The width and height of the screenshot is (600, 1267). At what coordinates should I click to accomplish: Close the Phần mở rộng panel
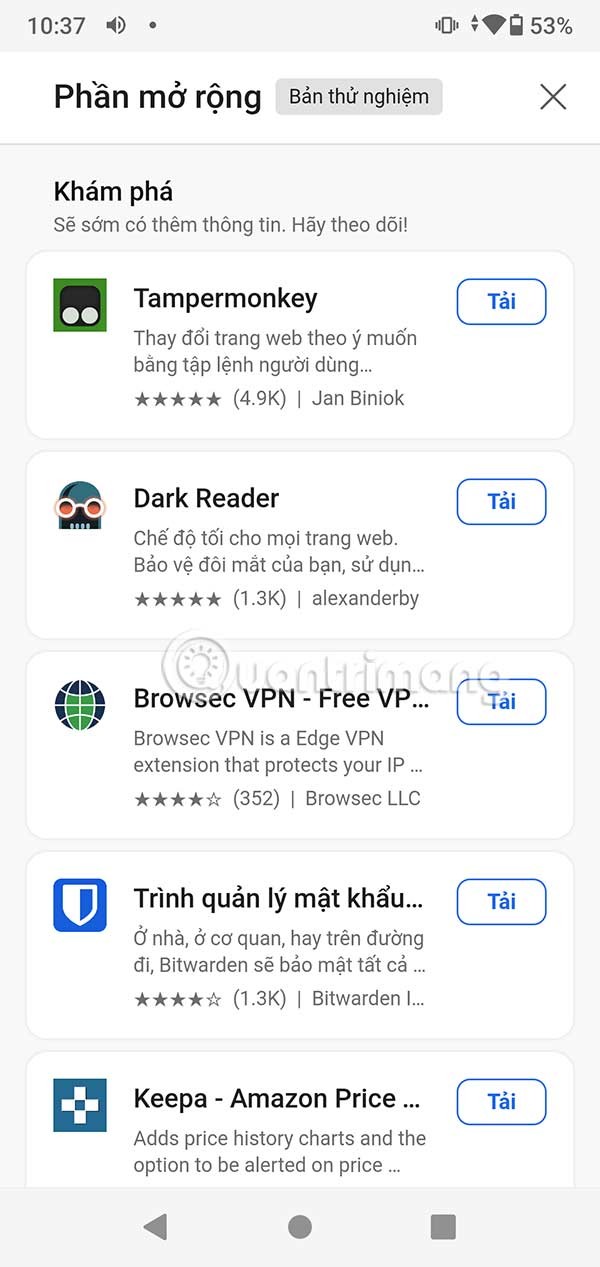coord(553,97)
